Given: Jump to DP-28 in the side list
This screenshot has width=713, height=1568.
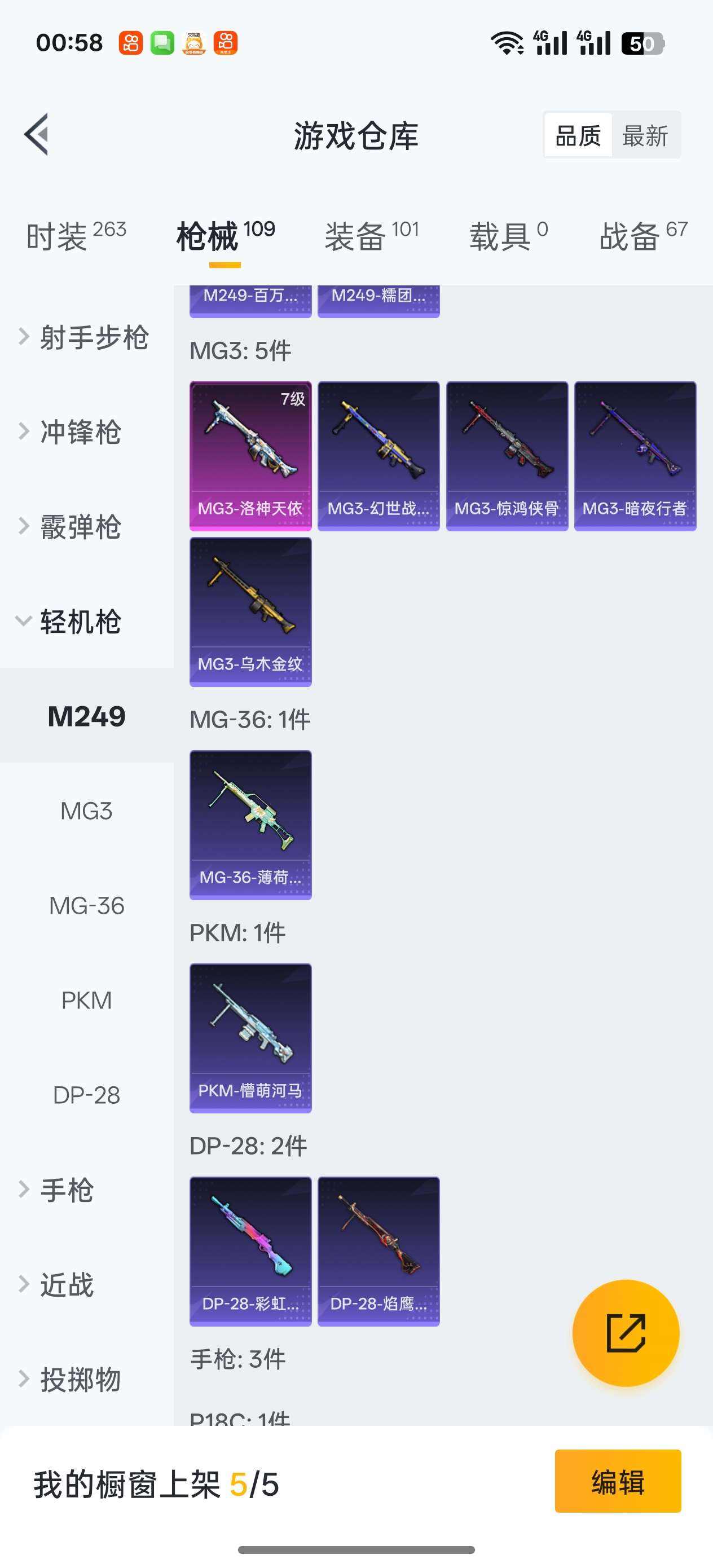Looking at the screenshot, I should pos(86,1095).
